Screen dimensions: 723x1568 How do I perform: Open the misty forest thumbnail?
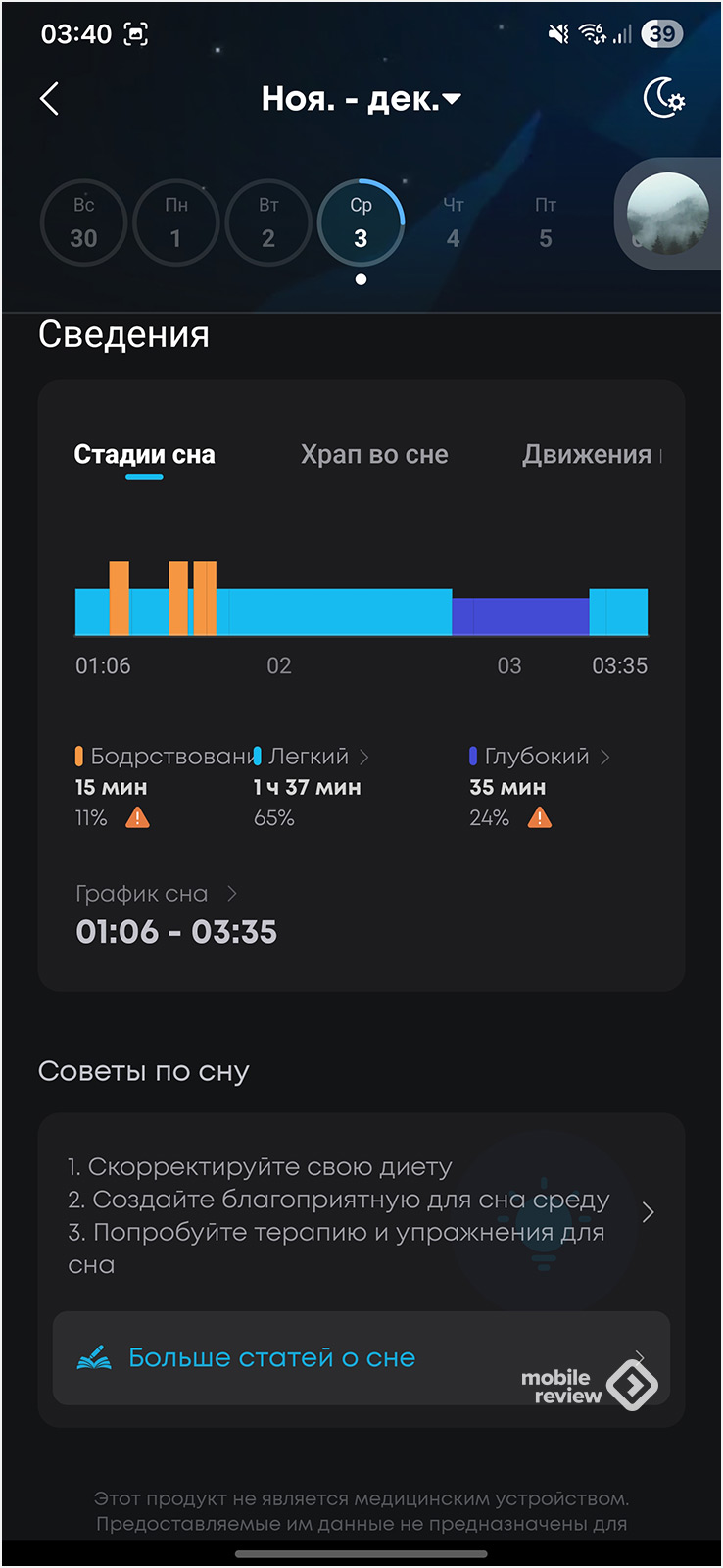667,215
